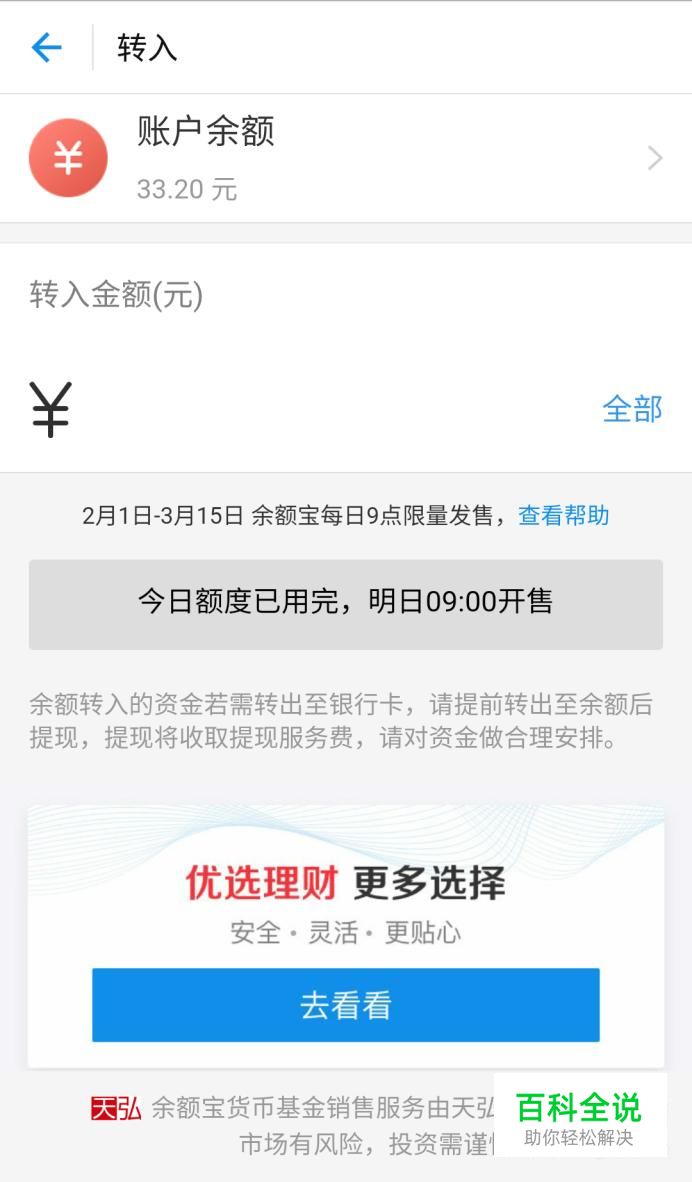
Task: Open the 查看帮助 help link
Action: [563, 516]
